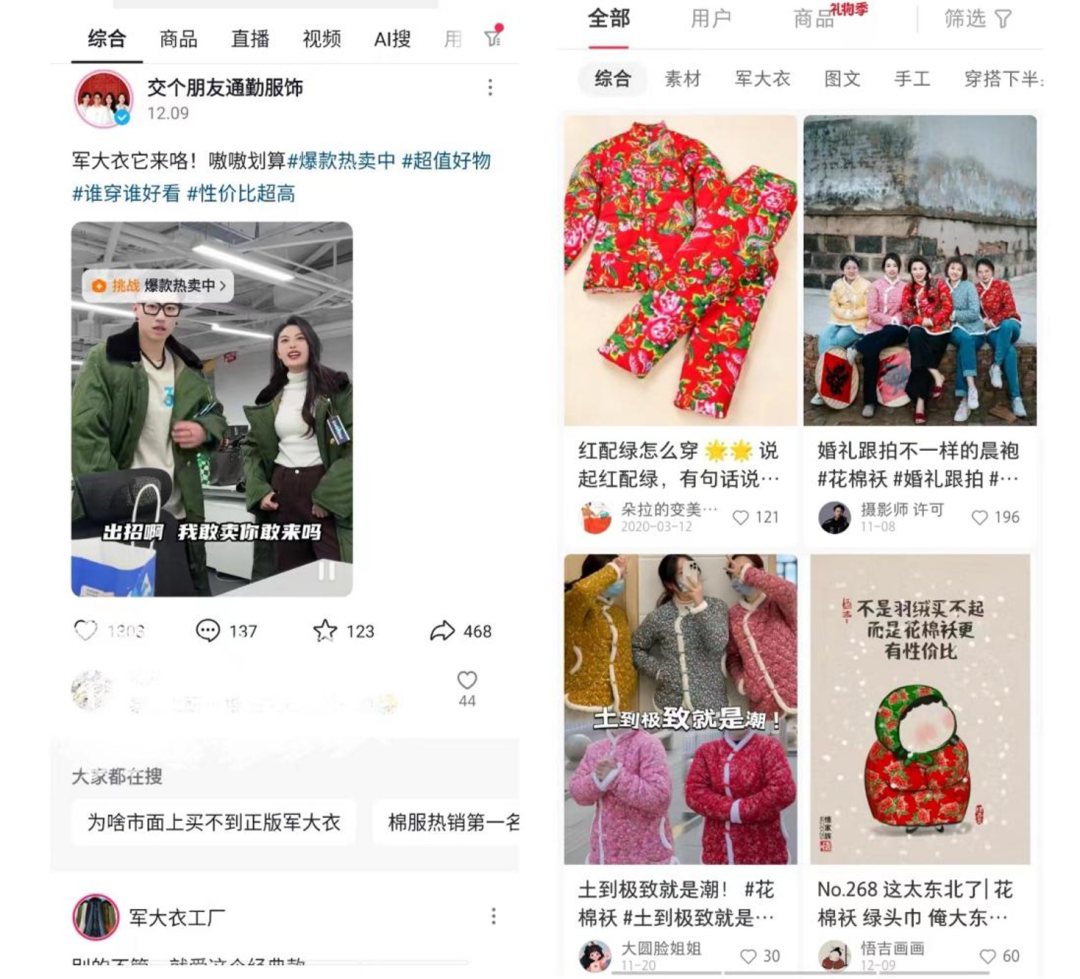This screenshot has height=979, width=1080.
Task: Switch to the 商品 tab beside 综合
Action: point(178,39)
